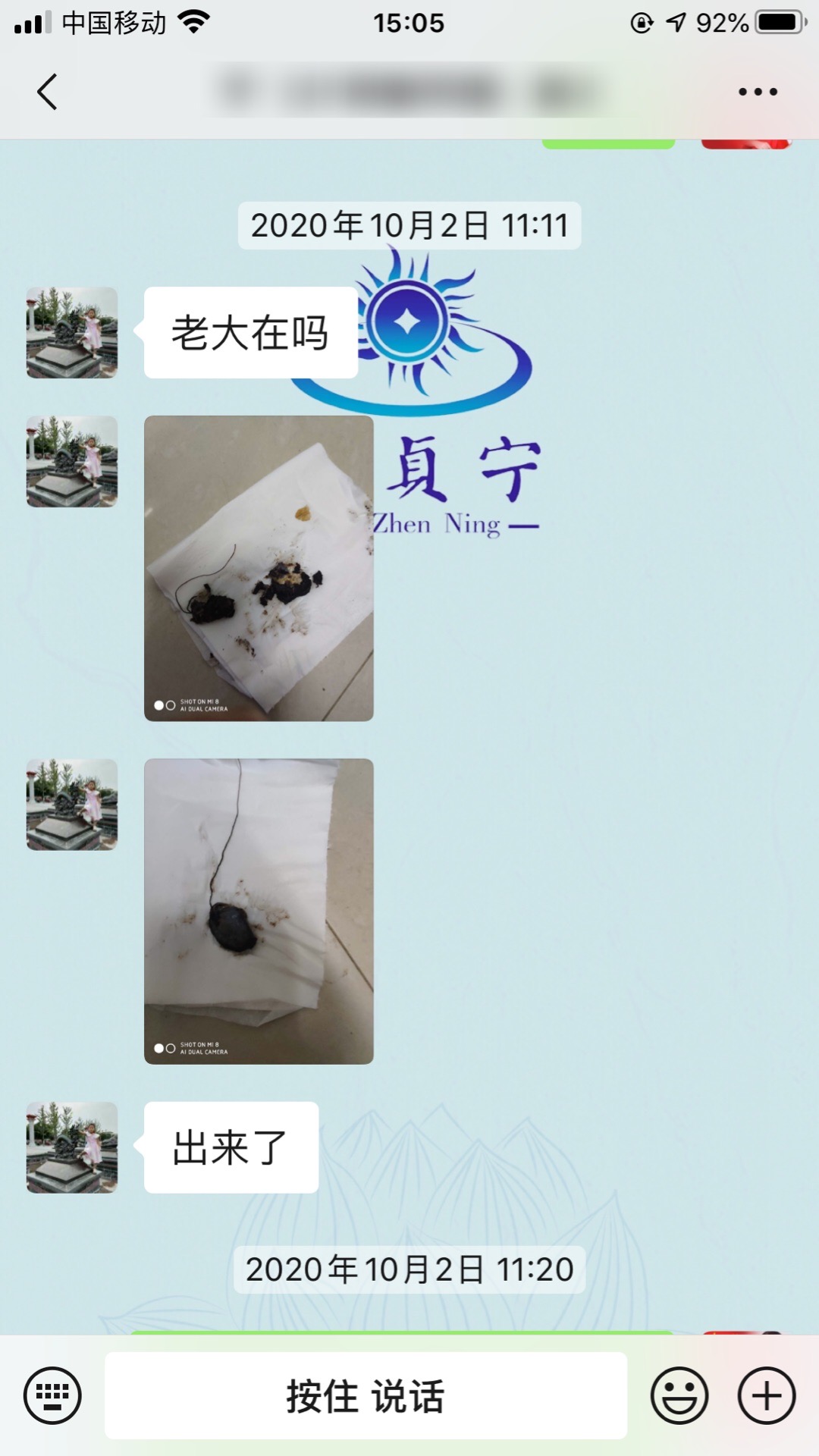This screenshot has height=1456, width=819.
Task: View the second photo with one dark lump
Action: coord(259,911)
